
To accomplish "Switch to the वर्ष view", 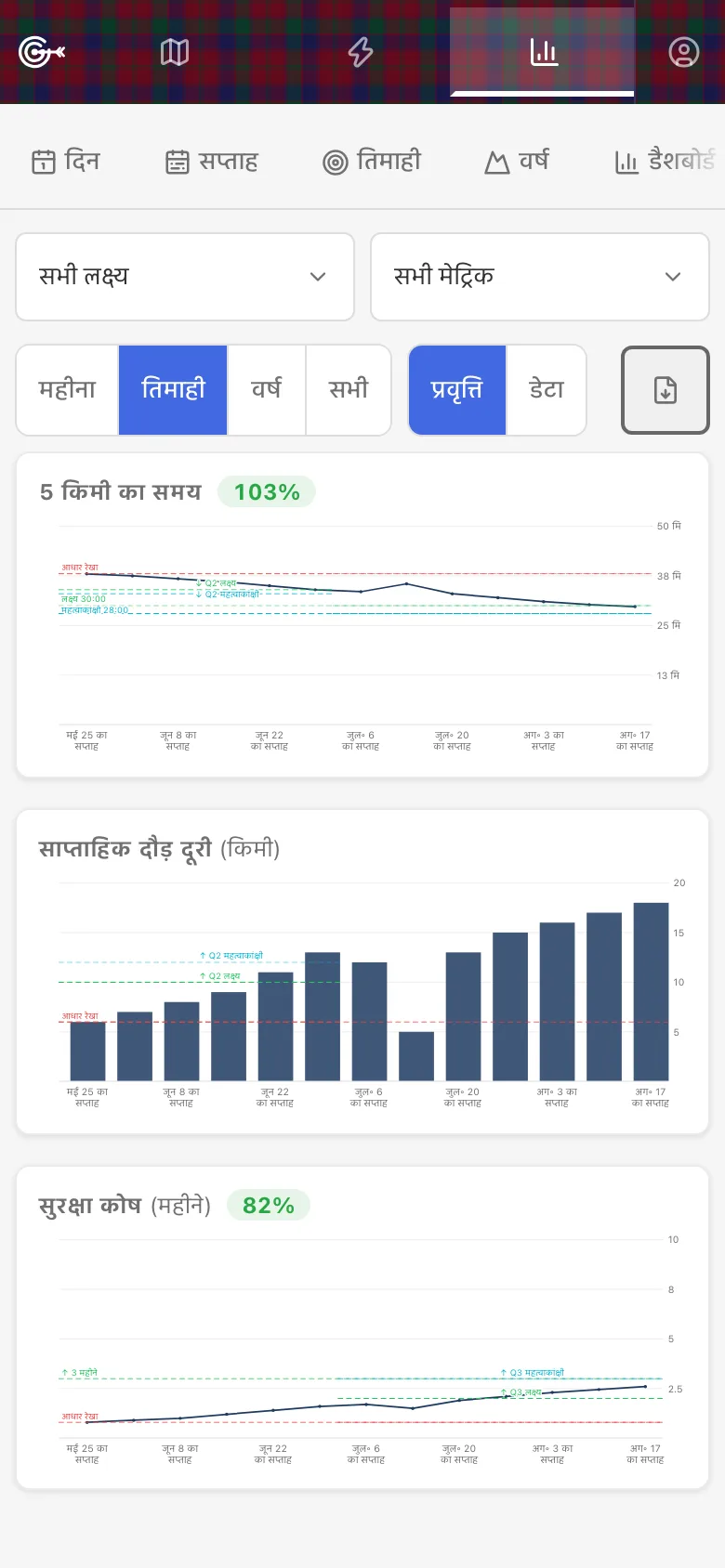I will 517,162.
